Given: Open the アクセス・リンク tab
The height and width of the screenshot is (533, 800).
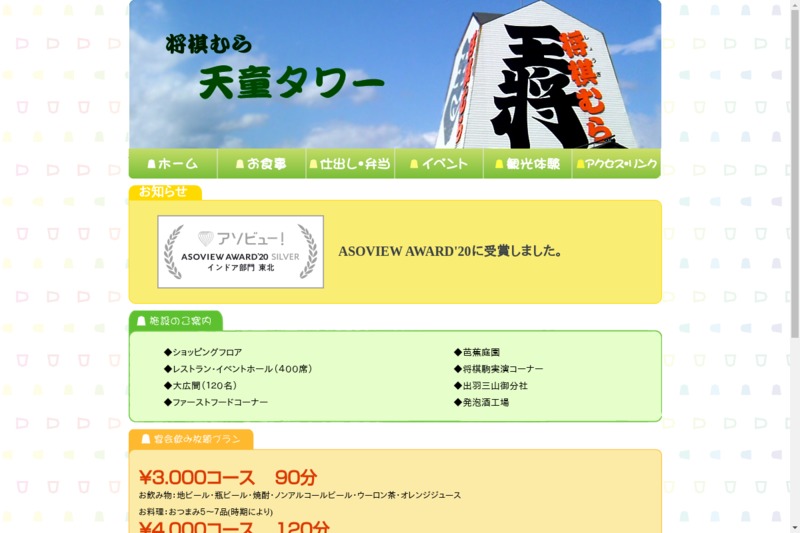Looking at the screenshot, I should coord(616,164).
